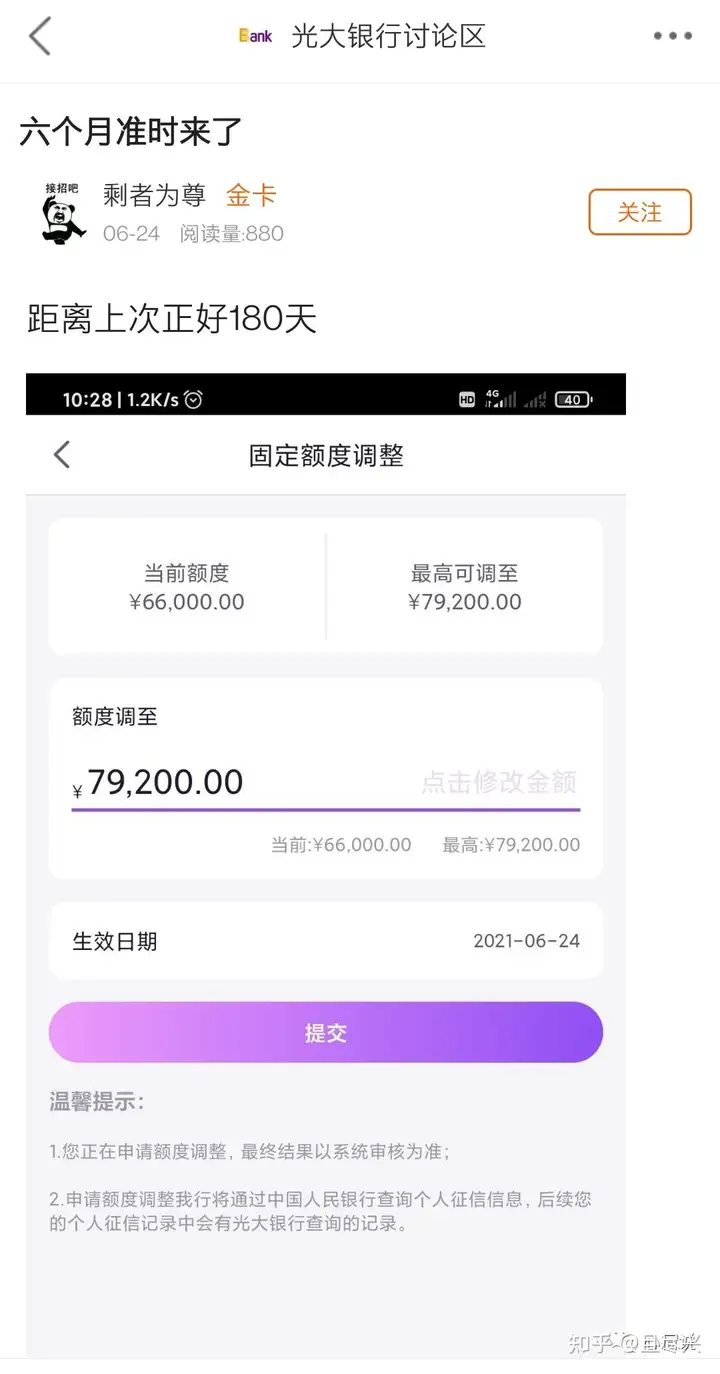
Task: Open the three-dot overflow menu
Action: pyautogui.click(x=672, y=36)
